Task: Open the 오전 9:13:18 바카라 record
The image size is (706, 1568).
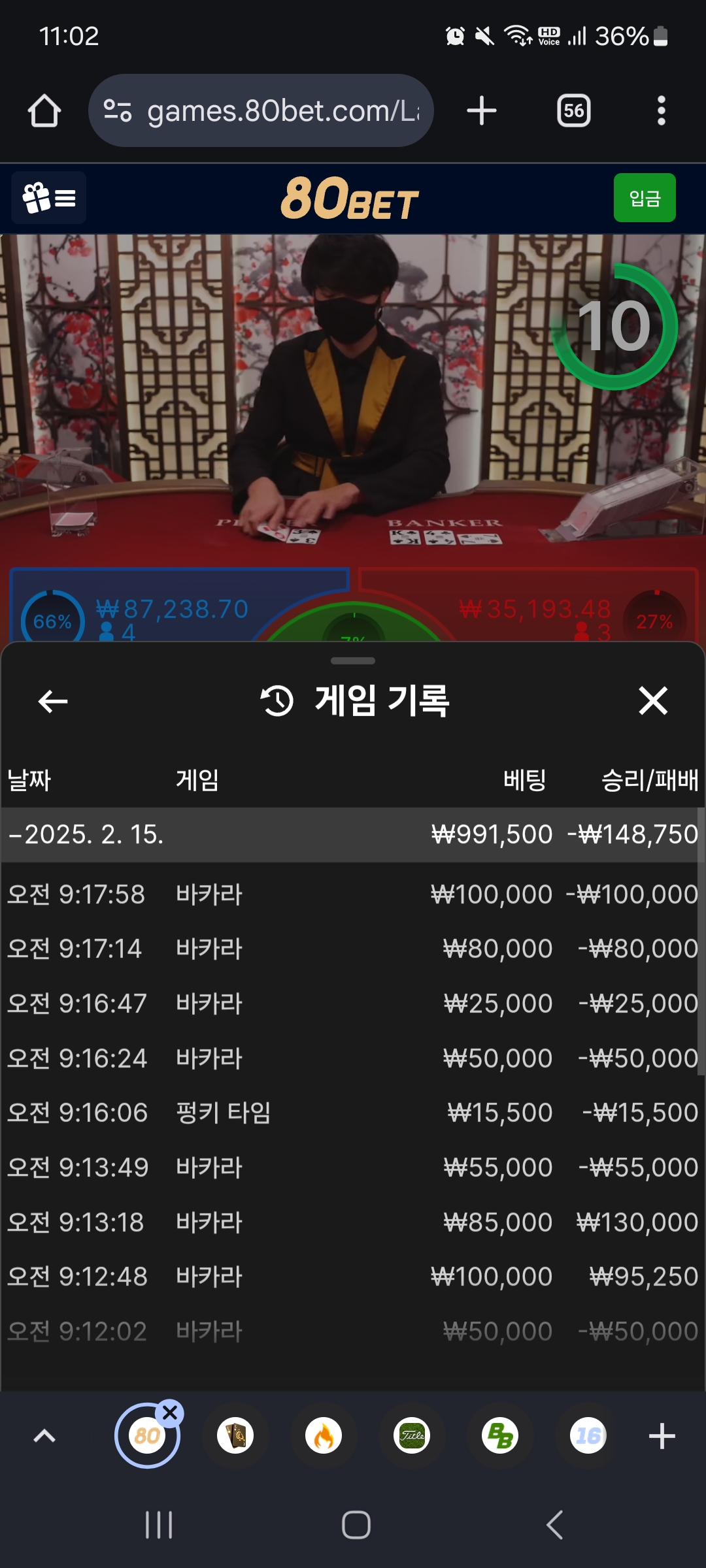Action: point(353,1222)
